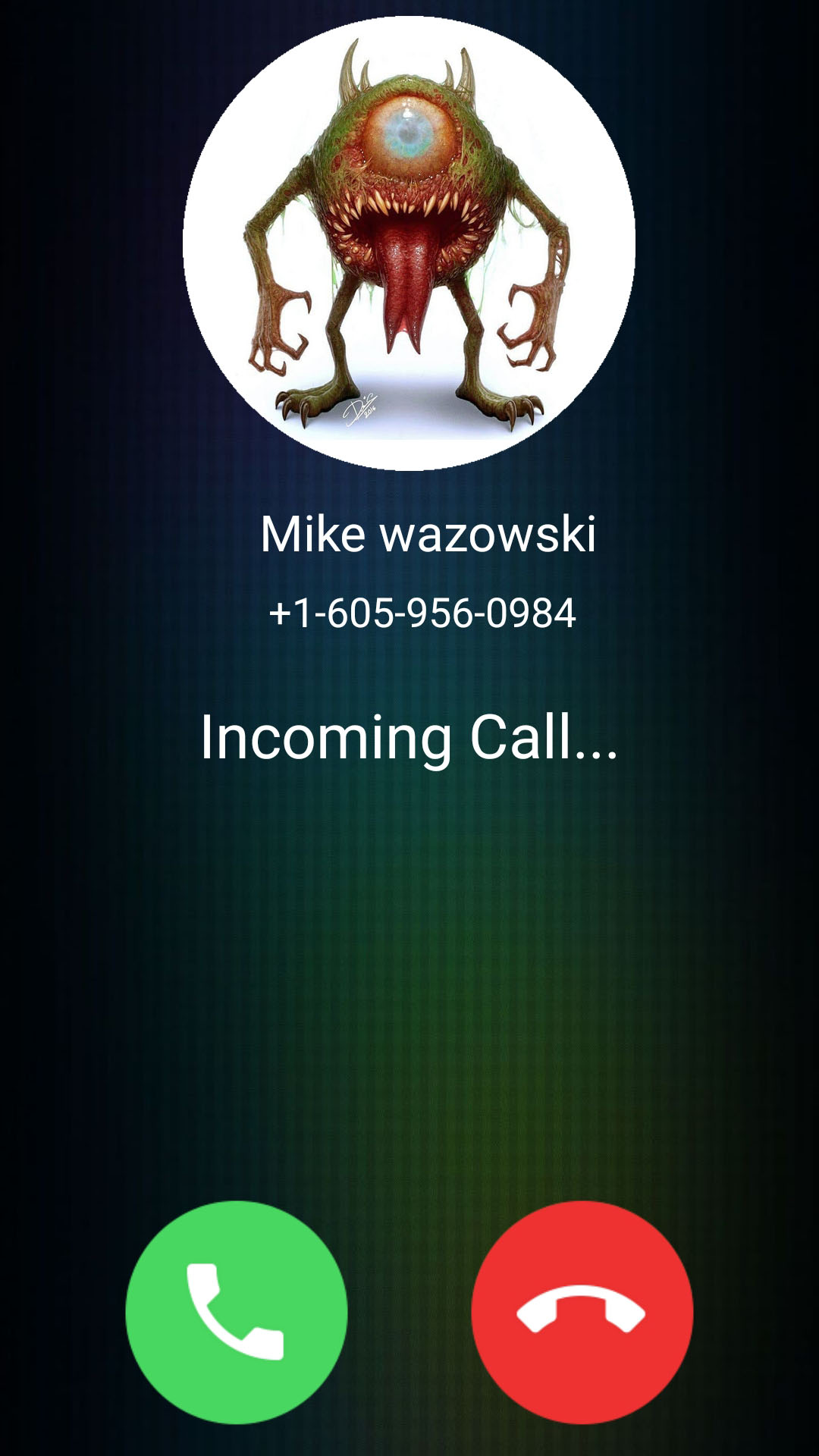Screen dimensions: 819x1456
Task: Decline the incoming call with red button
Action: pos(582,1311)
